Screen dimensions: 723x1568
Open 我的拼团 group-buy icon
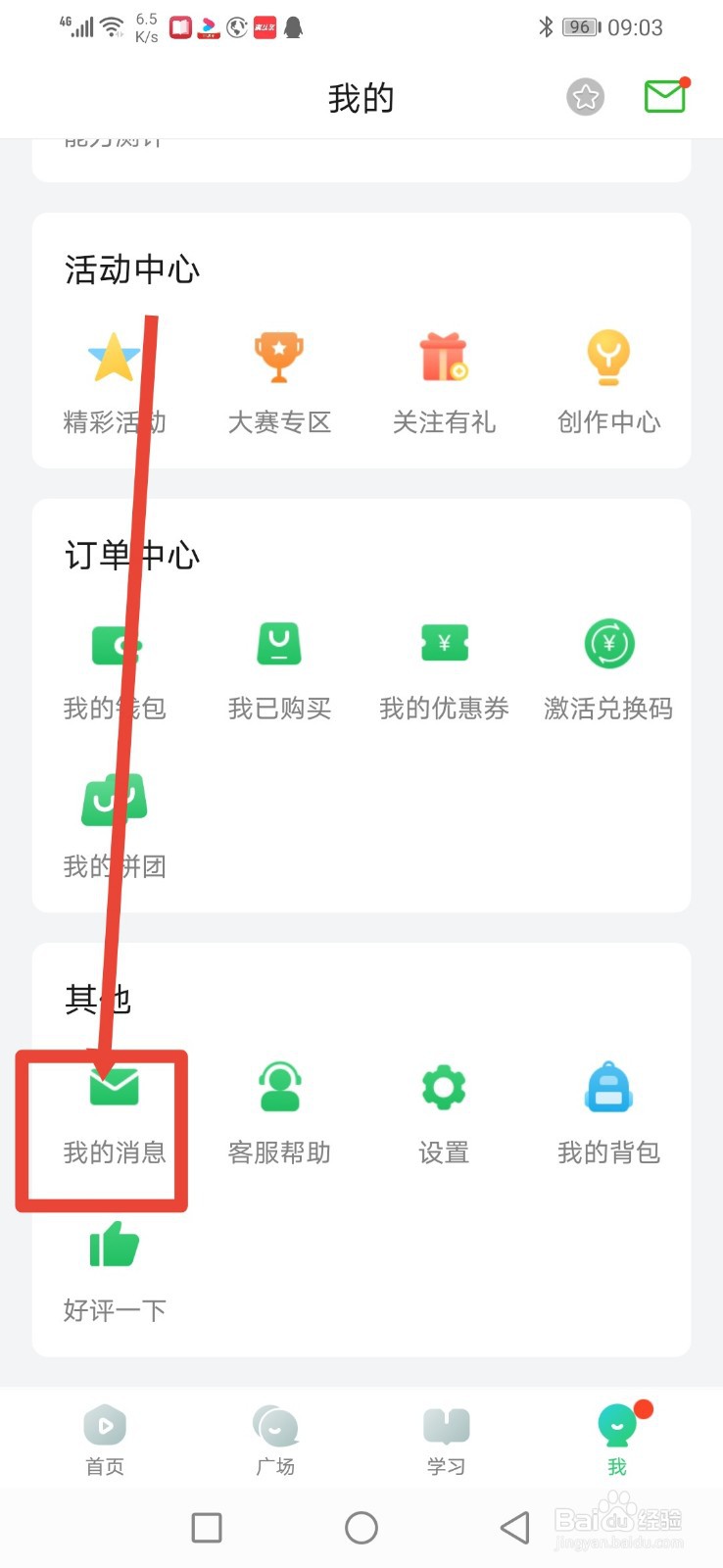tap(113, 799)
